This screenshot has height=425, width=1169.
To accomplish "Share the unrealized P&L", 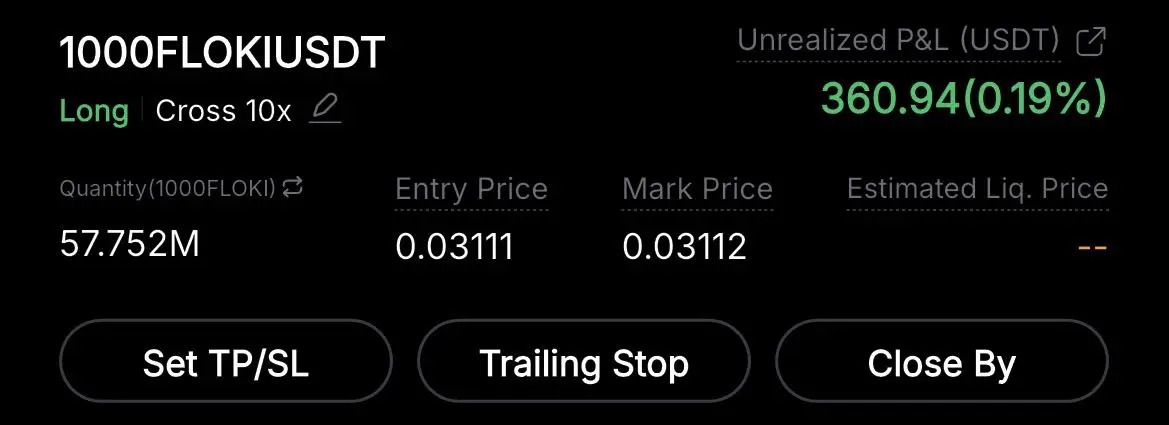I will pos(1090,41).
